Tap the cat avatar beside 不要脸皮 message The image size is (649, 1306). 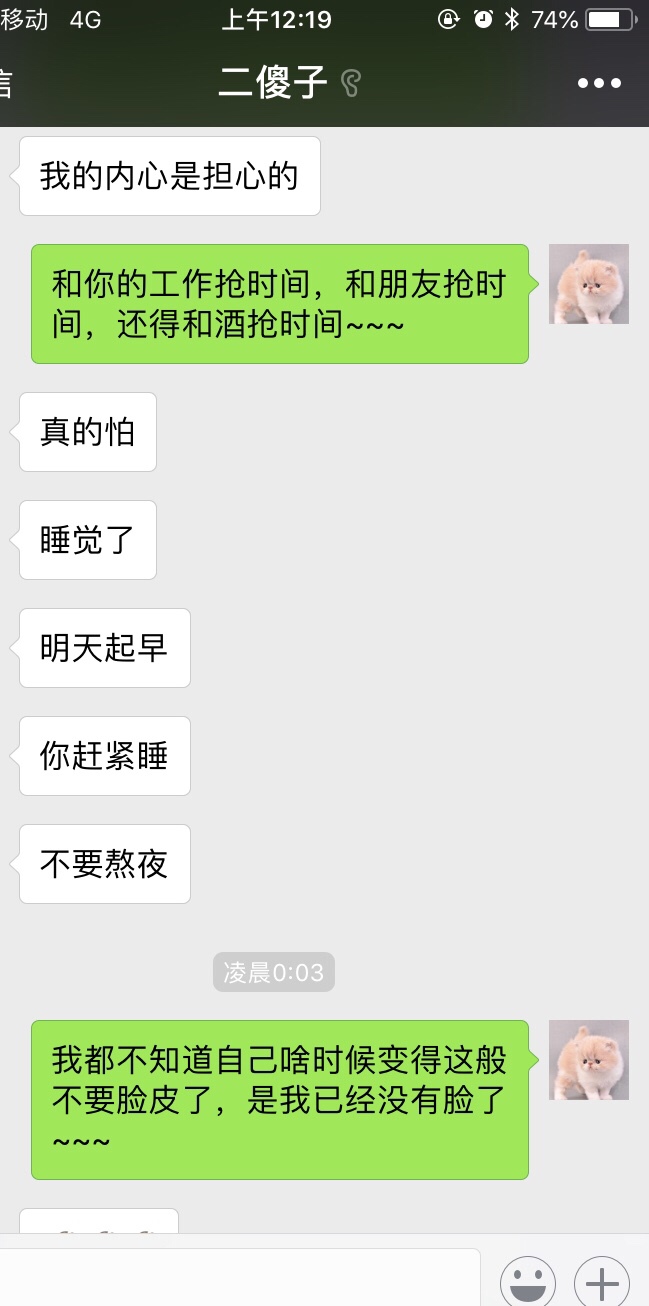(x=589, y=1060)
